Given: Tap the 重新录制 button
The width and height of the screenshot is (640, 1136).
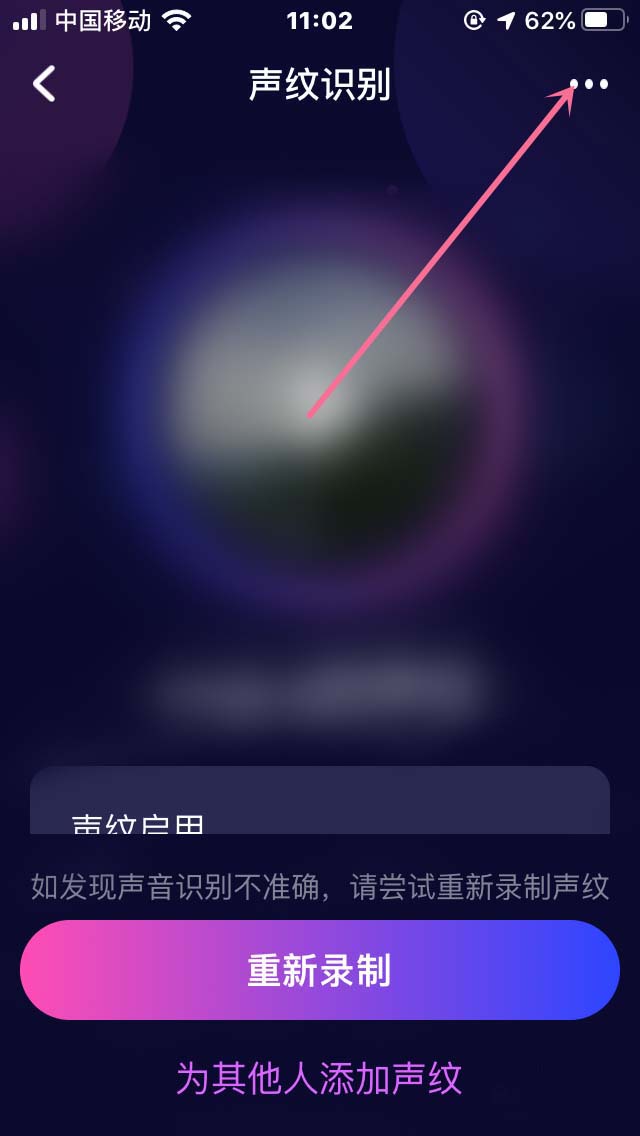Looking at the screenshot, I should [x=320, y=970].
